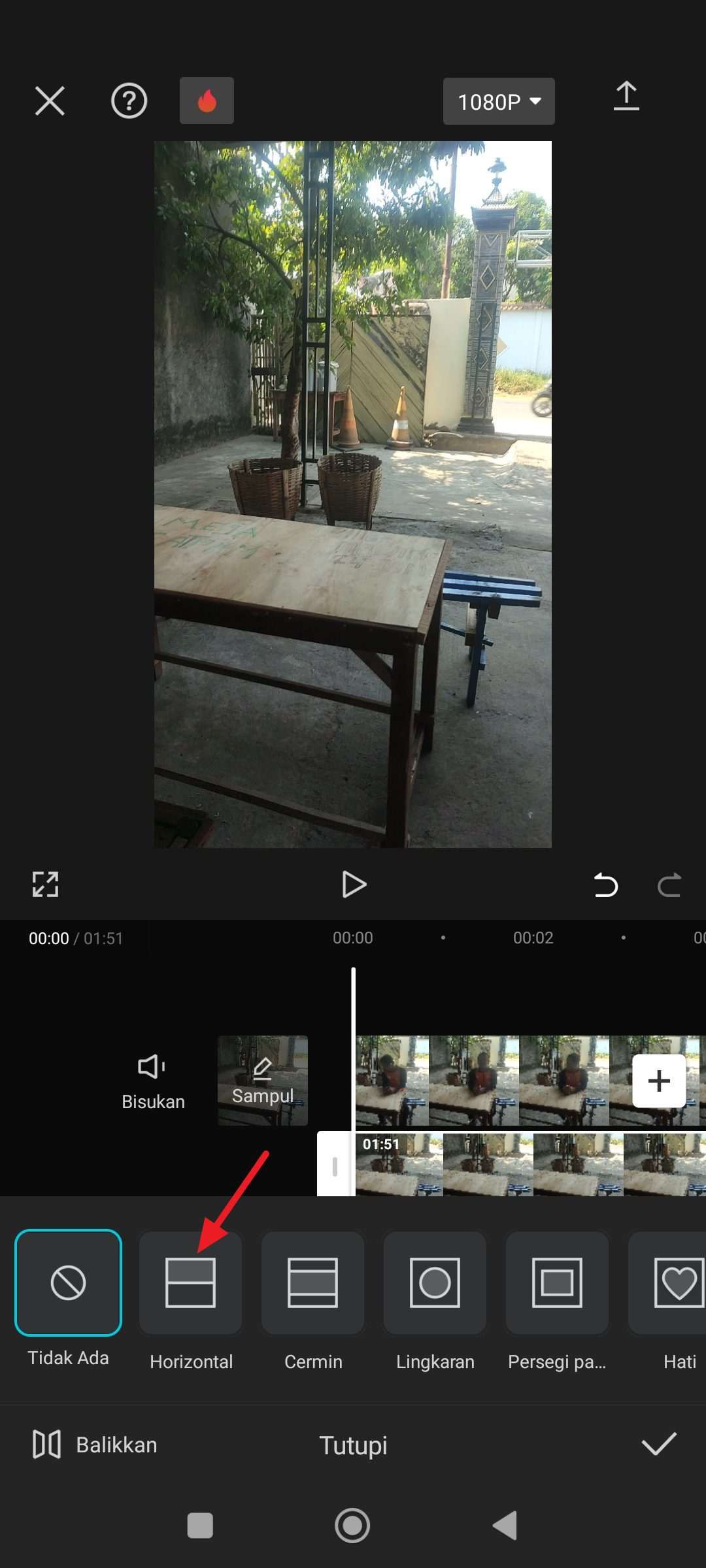Play the video preview
The height and width of the screenshot is (1568, 706).
(354, 885)
